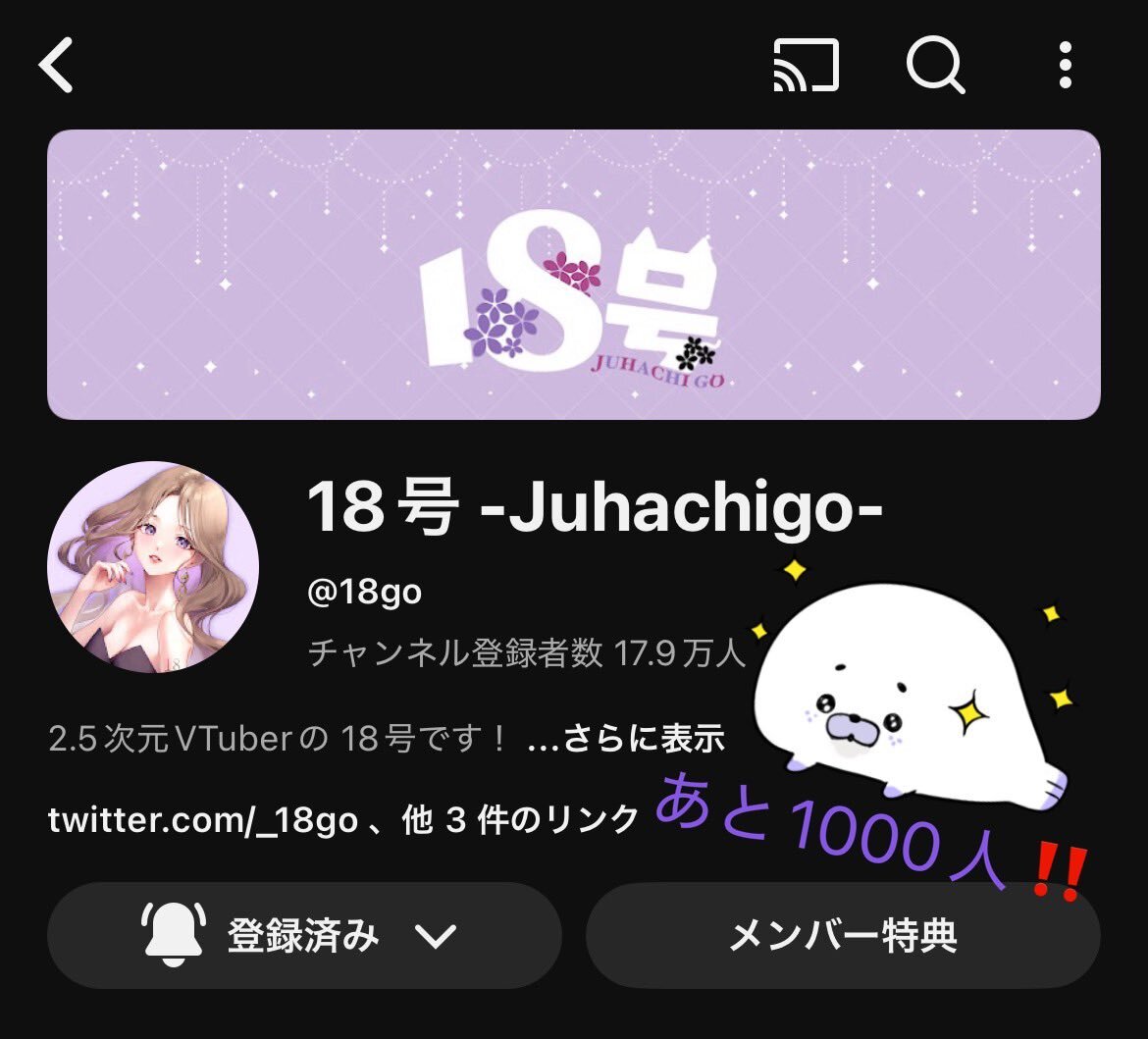The height and width of the screenshot is (1039, 1148).
Task: Open the twitter.com/_18go link
Action: point(202,820)
